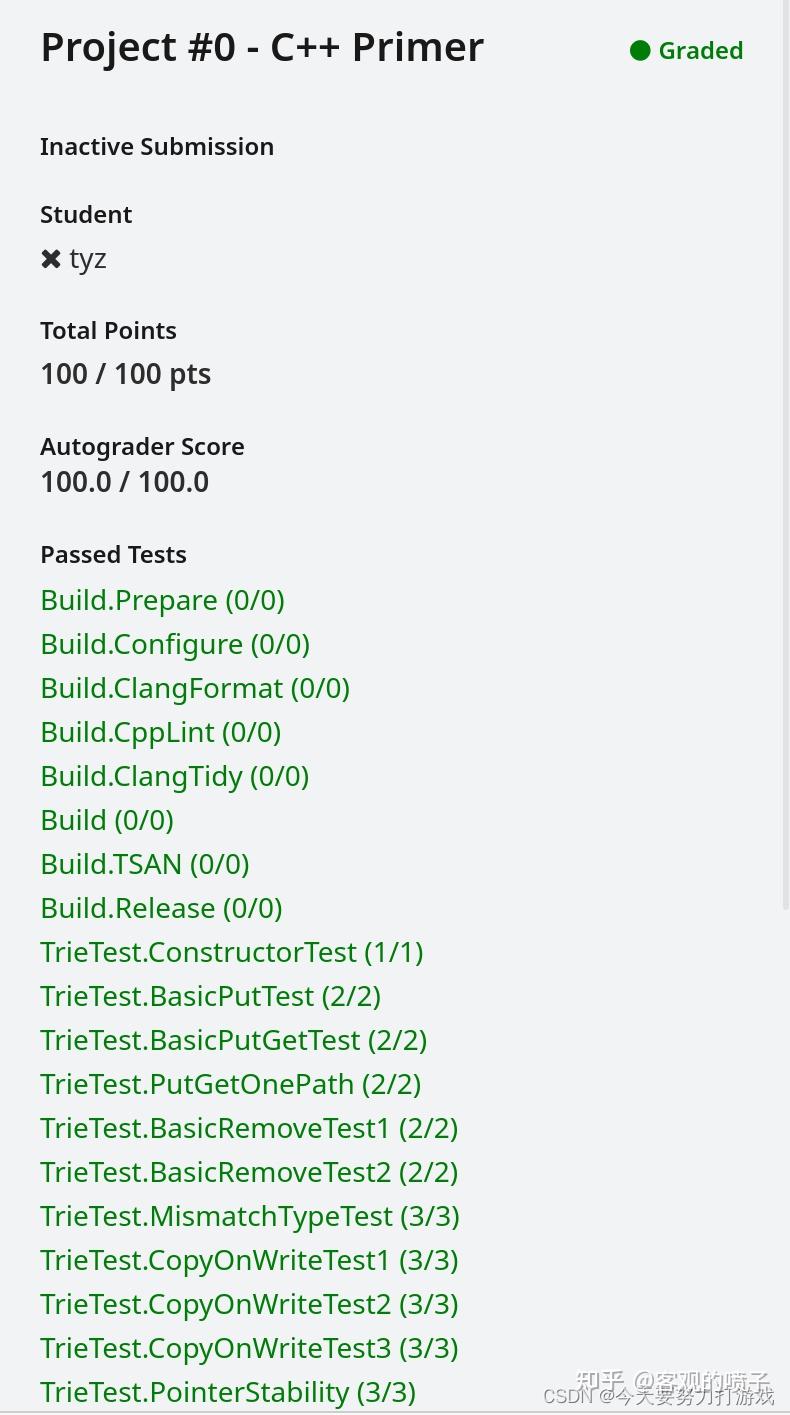View Build.Release test result

click(161, 908)
